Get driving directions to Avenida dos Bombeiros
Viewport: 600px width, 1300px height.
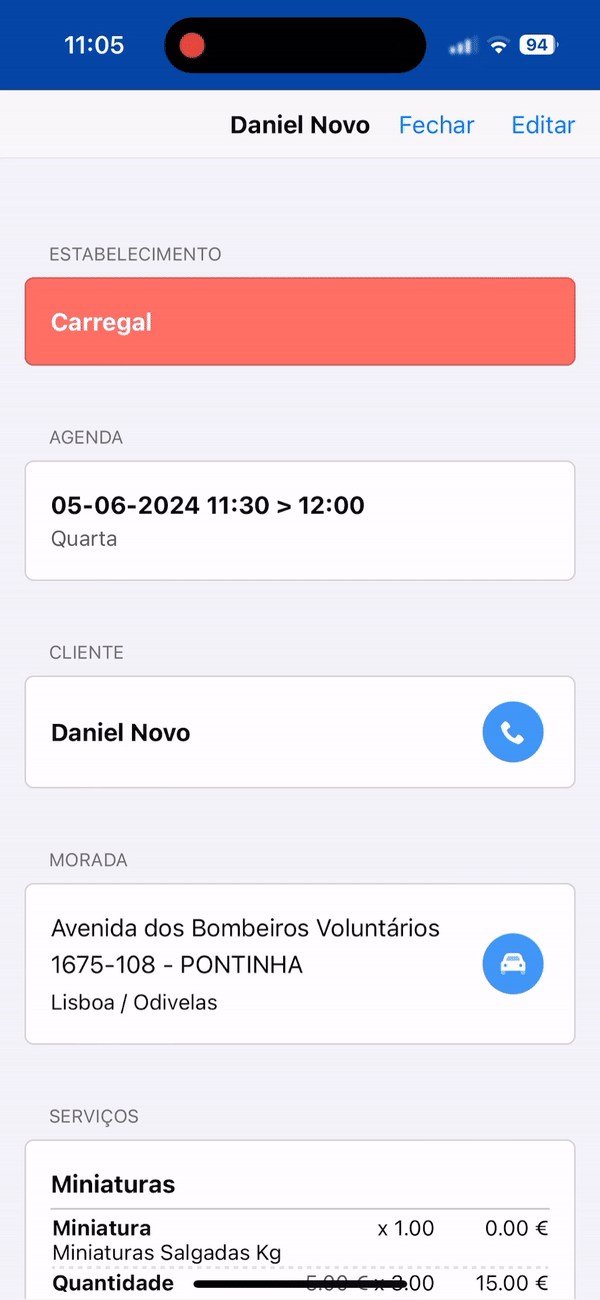tap(513, 965)
